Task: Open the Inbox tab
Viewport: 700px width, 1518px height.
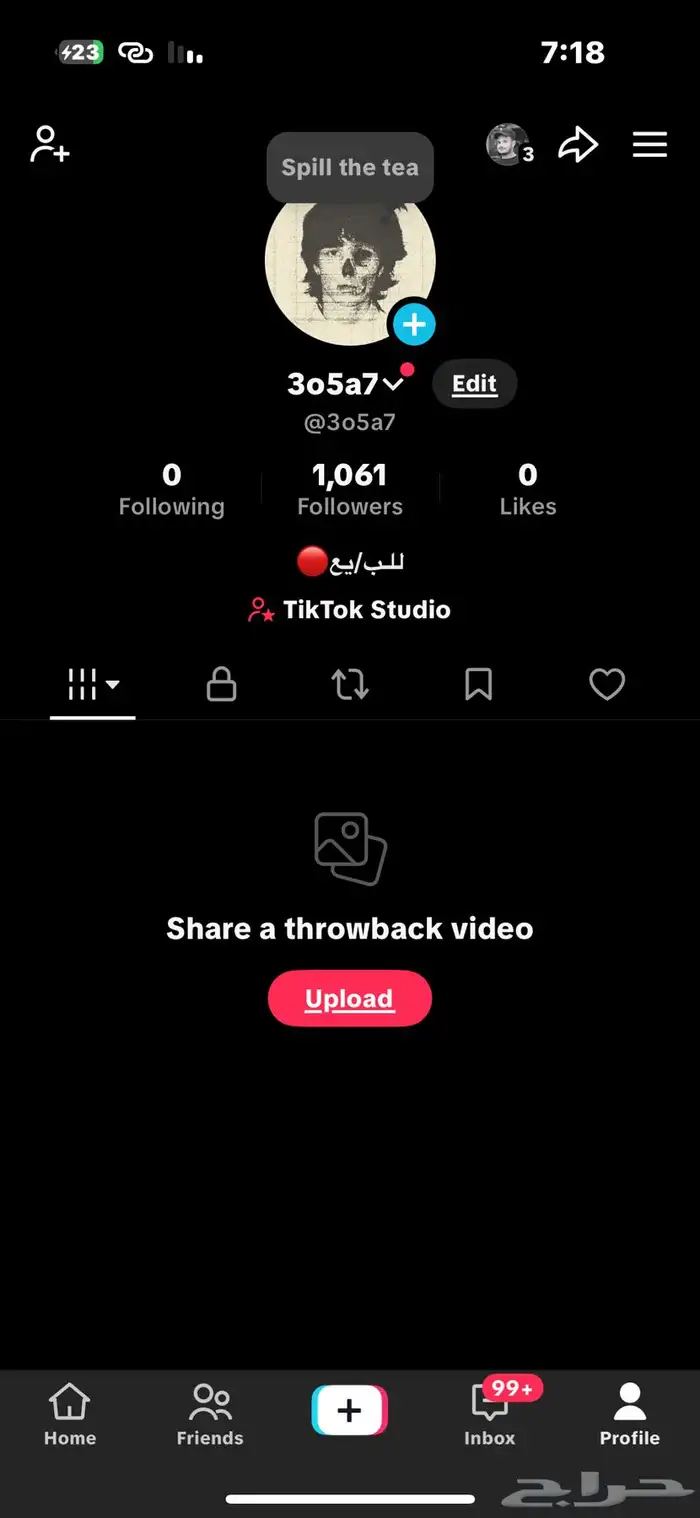Action: (490, 1414)
